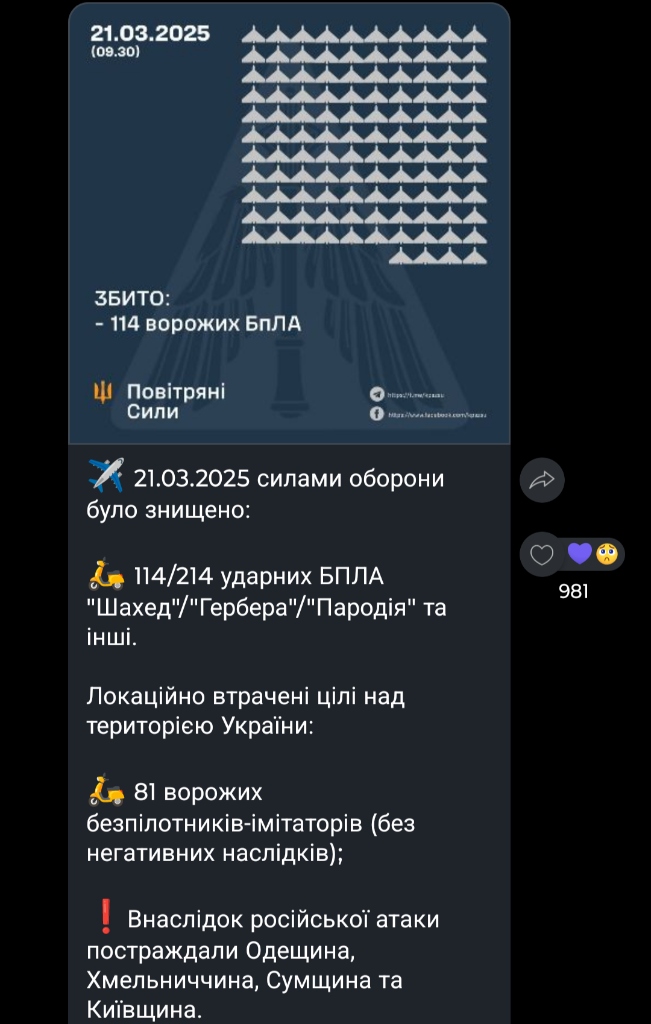
Task: Forward this post with the share arrow
Action: [542, 481]
